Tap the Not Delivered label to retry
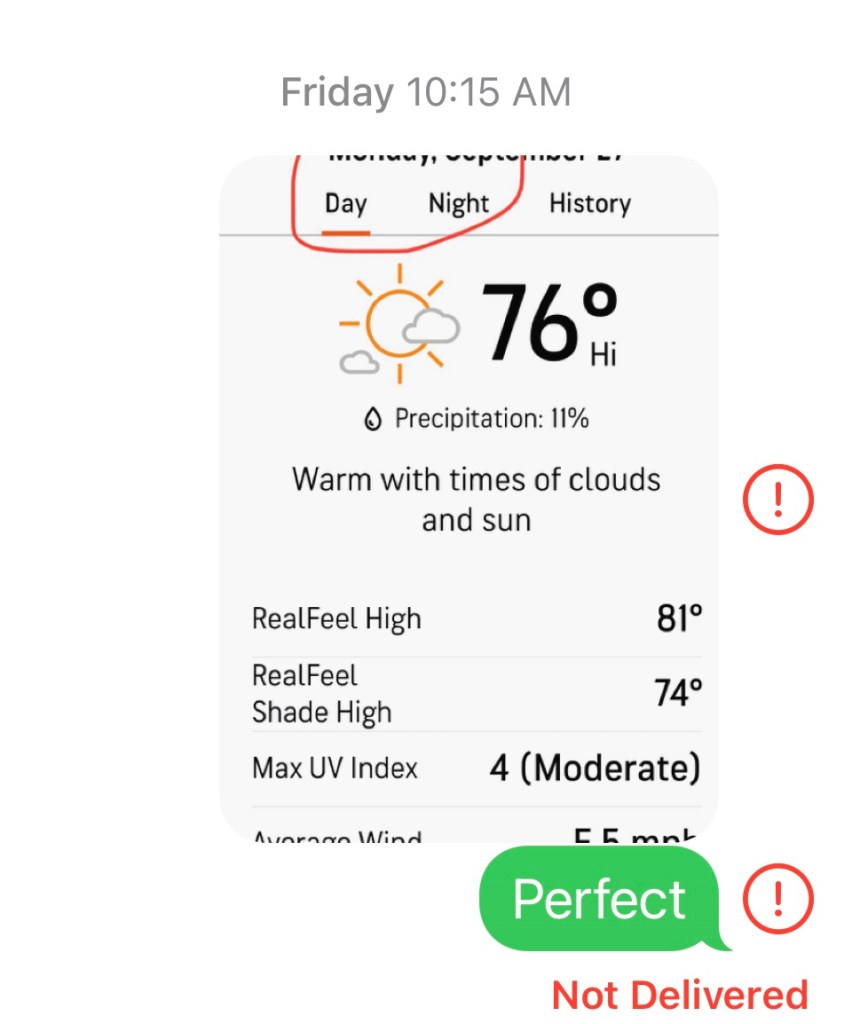Viewport: 852px width, 1024px height. pyautogui.click(x=679, y=995)
